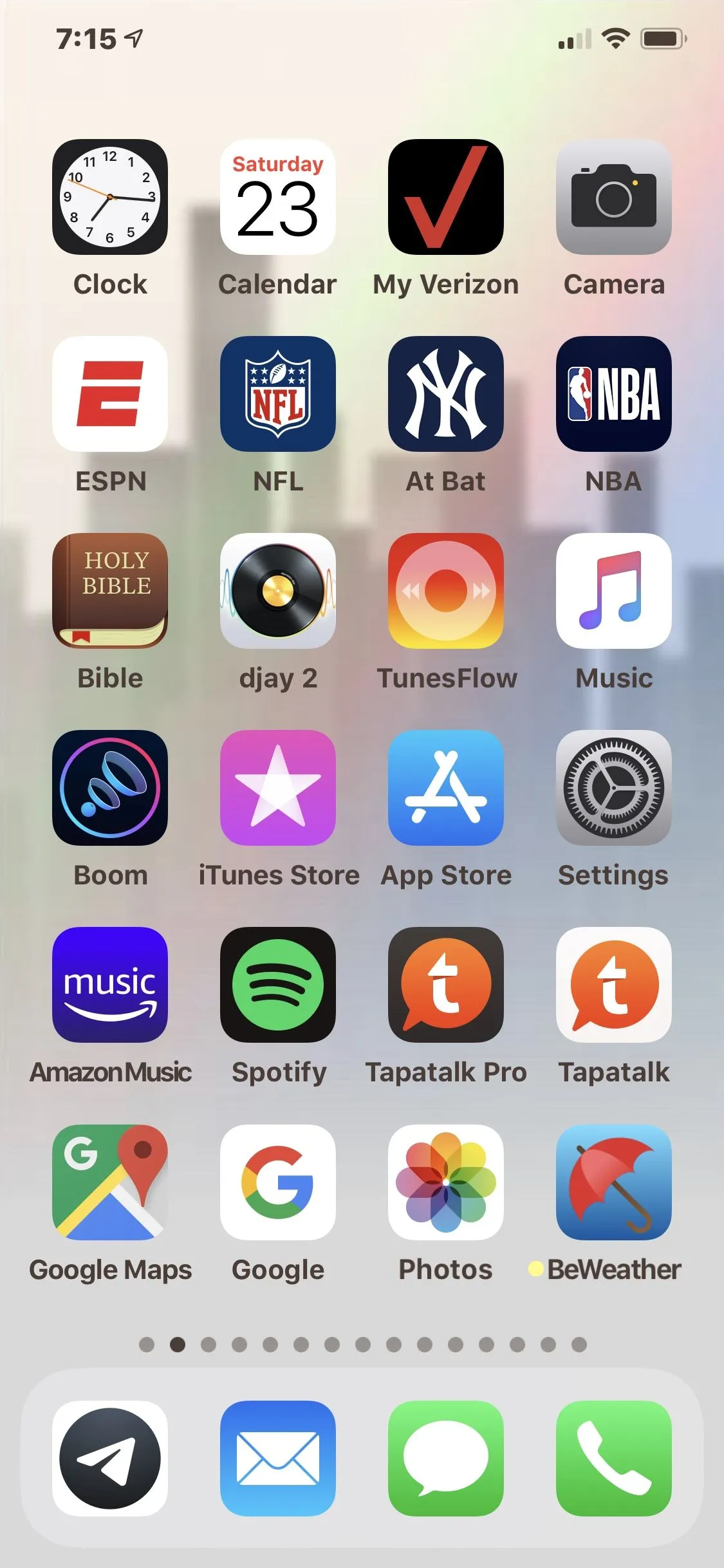Launch the Camera
724x1568 pixels.
click(614, 197)
